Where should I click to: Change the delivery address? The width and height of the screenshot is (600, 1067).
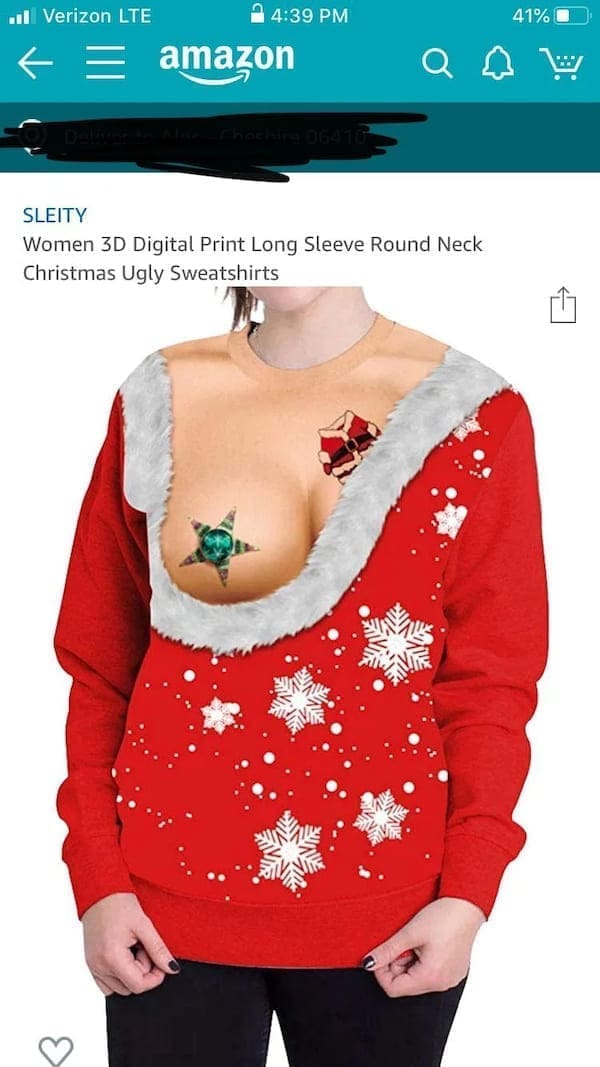pyautogui.click(x=220, y=137)
